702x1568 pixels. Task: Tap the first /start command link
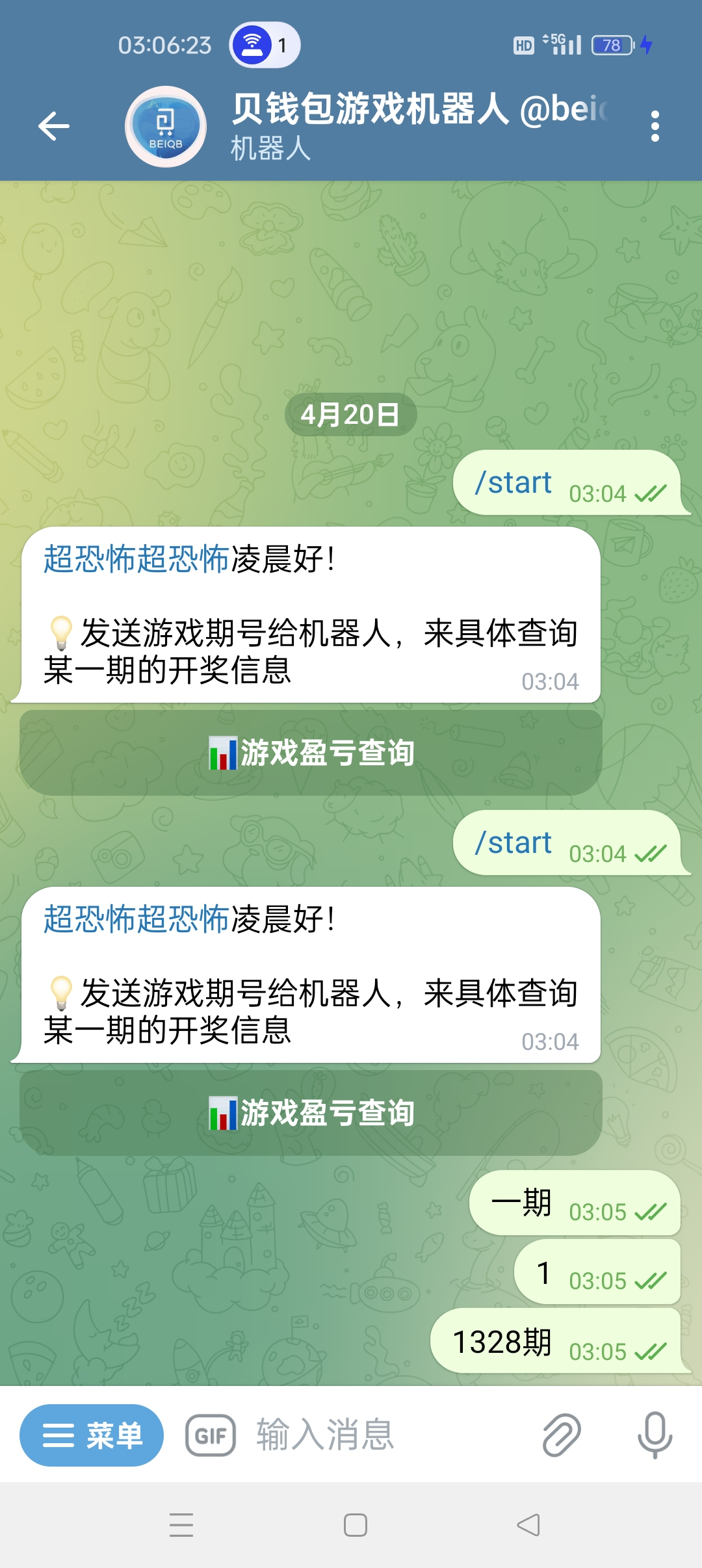(513, 483)
